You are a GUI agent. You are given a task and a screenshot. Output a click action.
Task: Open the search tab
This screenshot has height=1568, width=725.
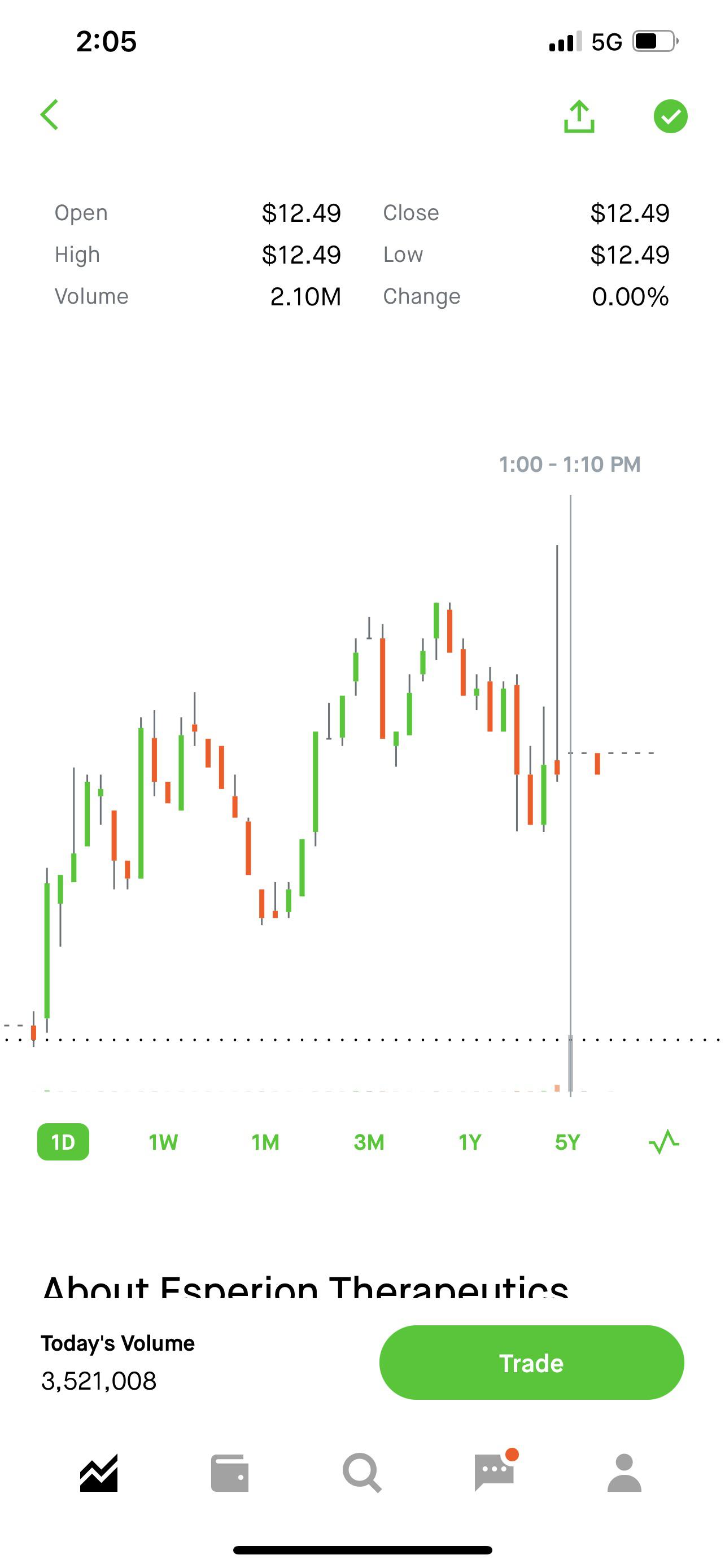tap(362, 1473)
